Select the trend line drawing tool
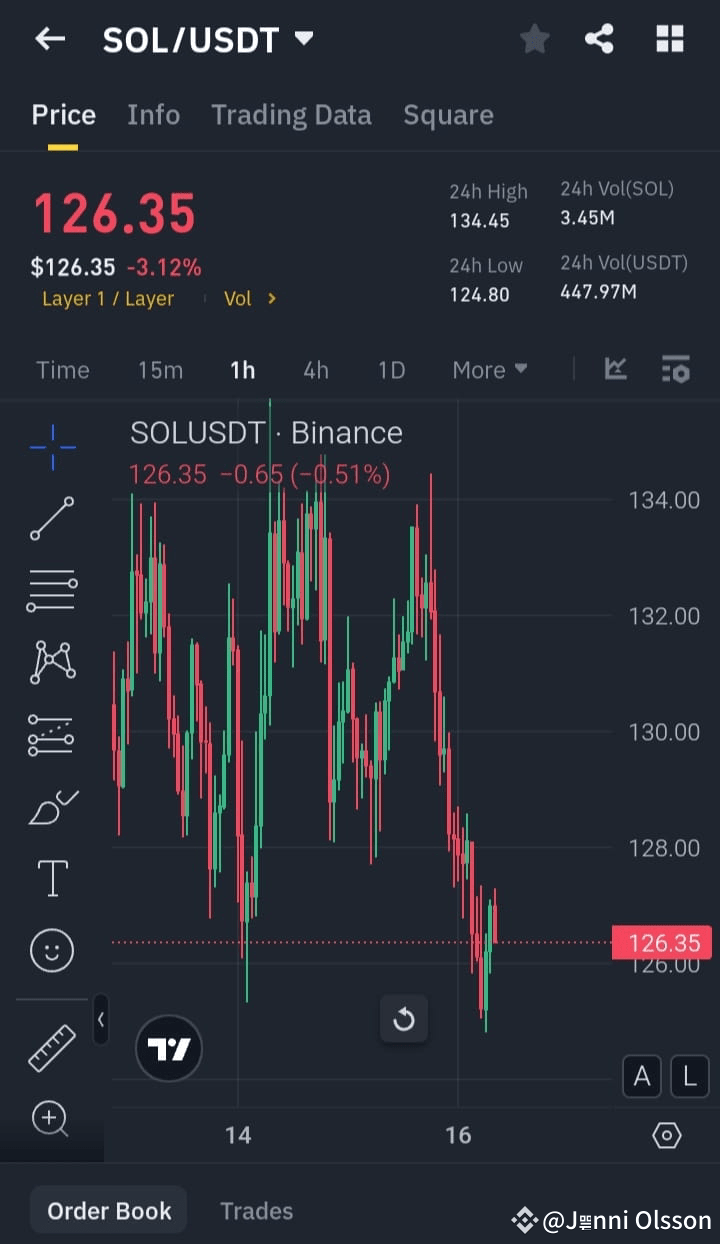The height and width of the screenshot is (1244, 720). tap(51, 518)
